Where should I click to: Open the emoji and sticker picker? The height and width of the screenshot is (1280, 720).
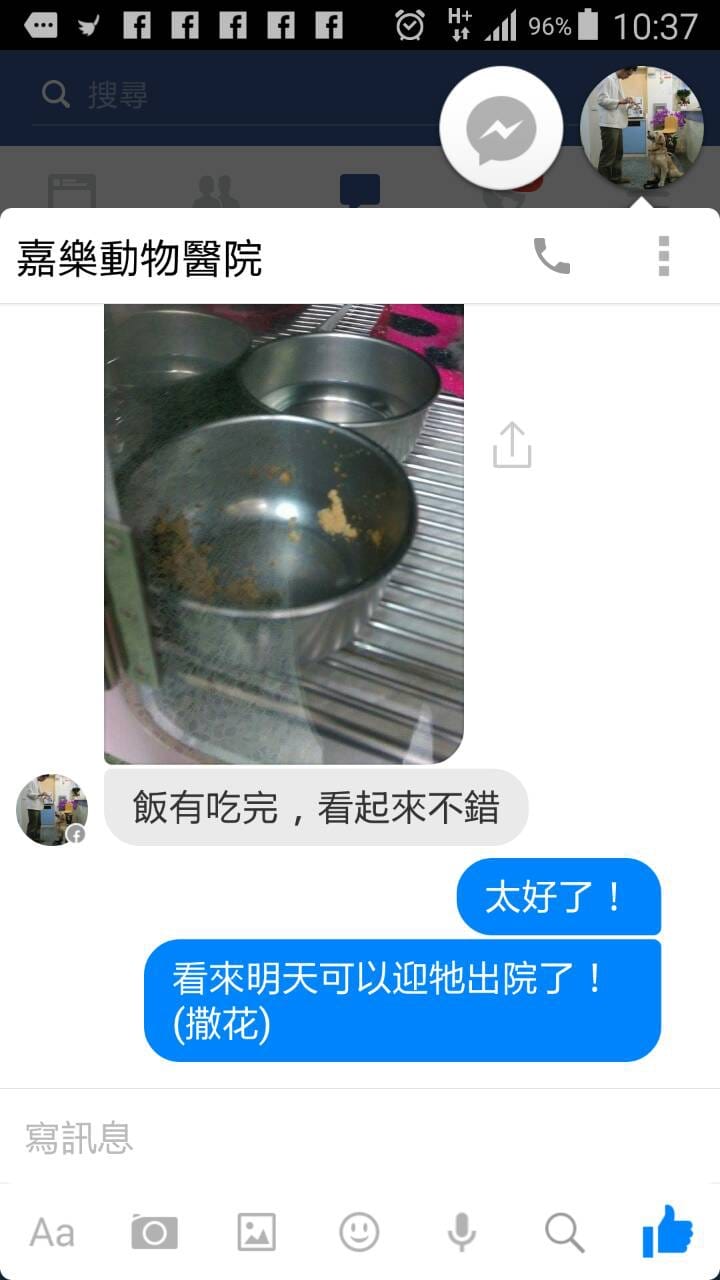point(359,1233)
